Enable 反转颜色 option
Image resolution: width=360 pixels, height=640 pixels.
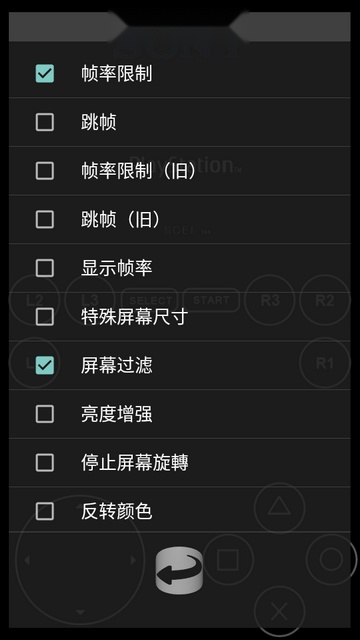click(x=44, y=511)
